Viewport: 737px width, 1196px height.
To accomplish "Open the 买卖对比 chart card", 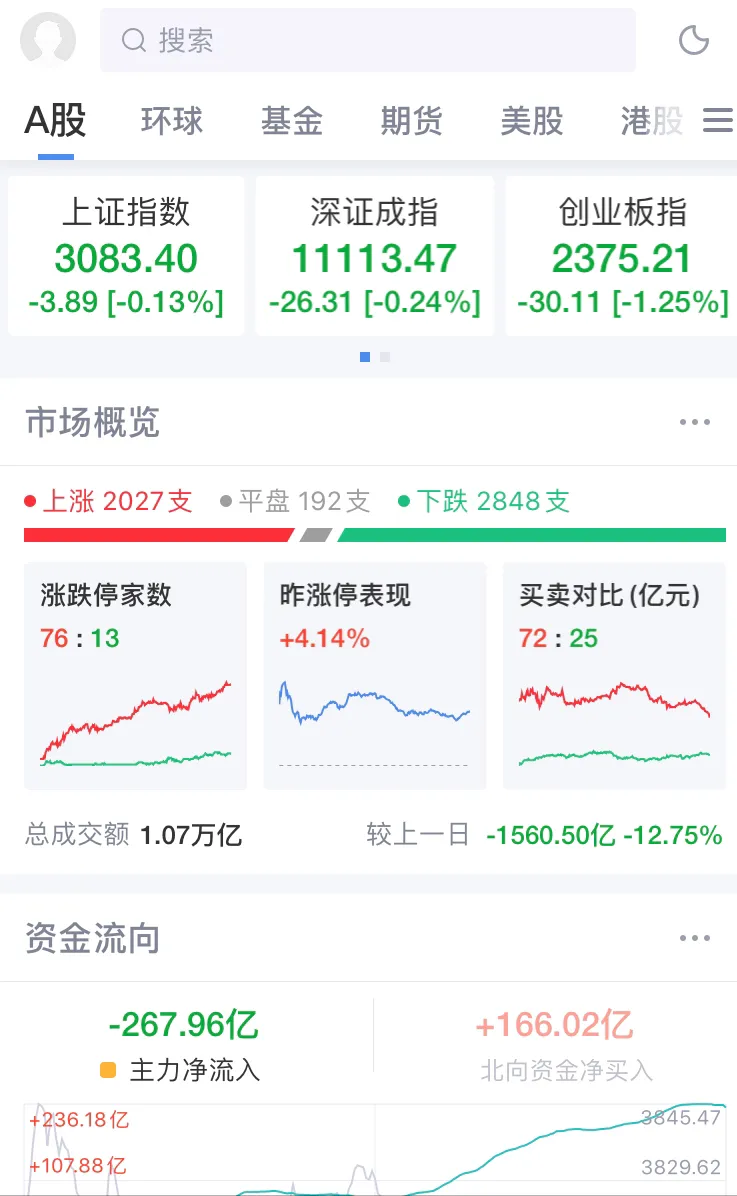I will tap(614, 676).
